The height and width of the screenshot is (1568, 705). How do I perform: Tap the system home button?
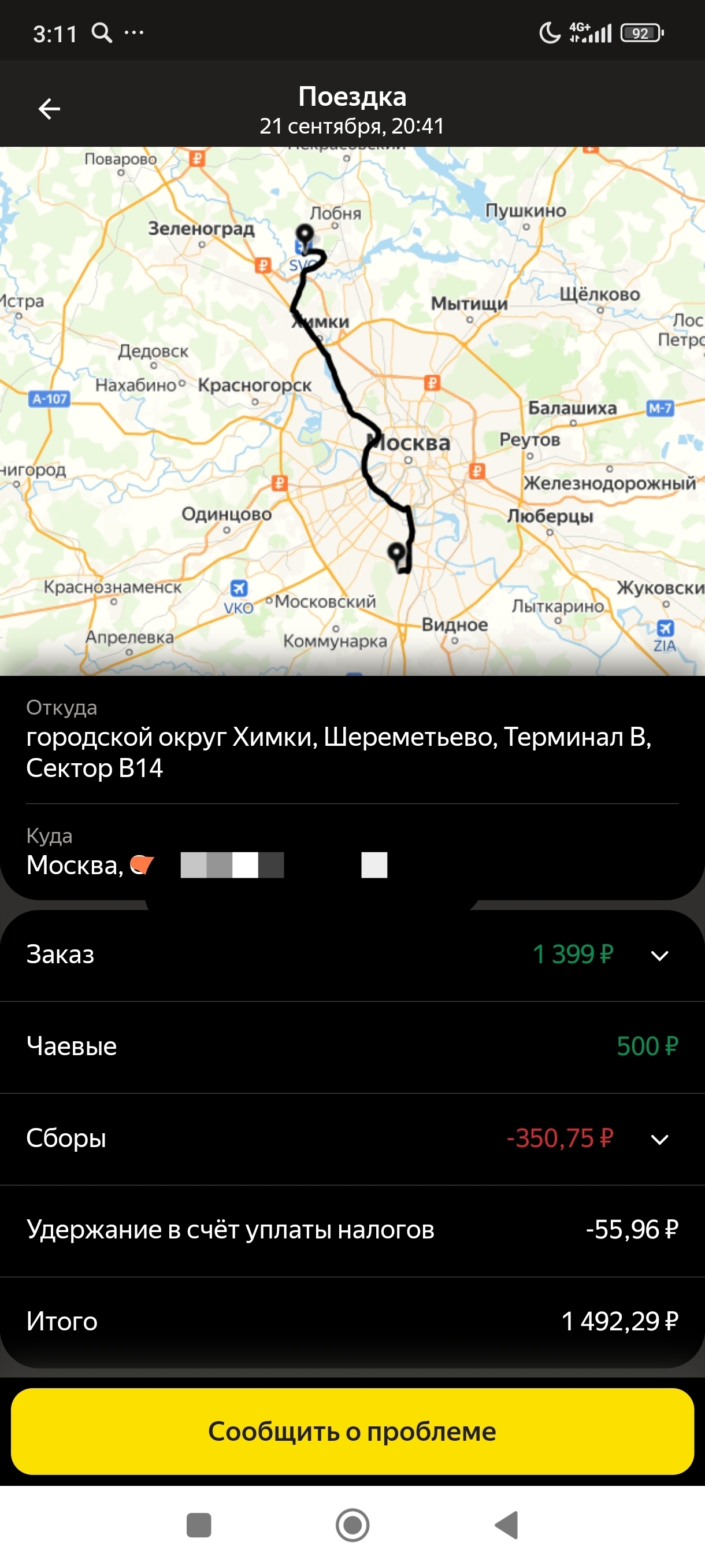[352, 1525]
